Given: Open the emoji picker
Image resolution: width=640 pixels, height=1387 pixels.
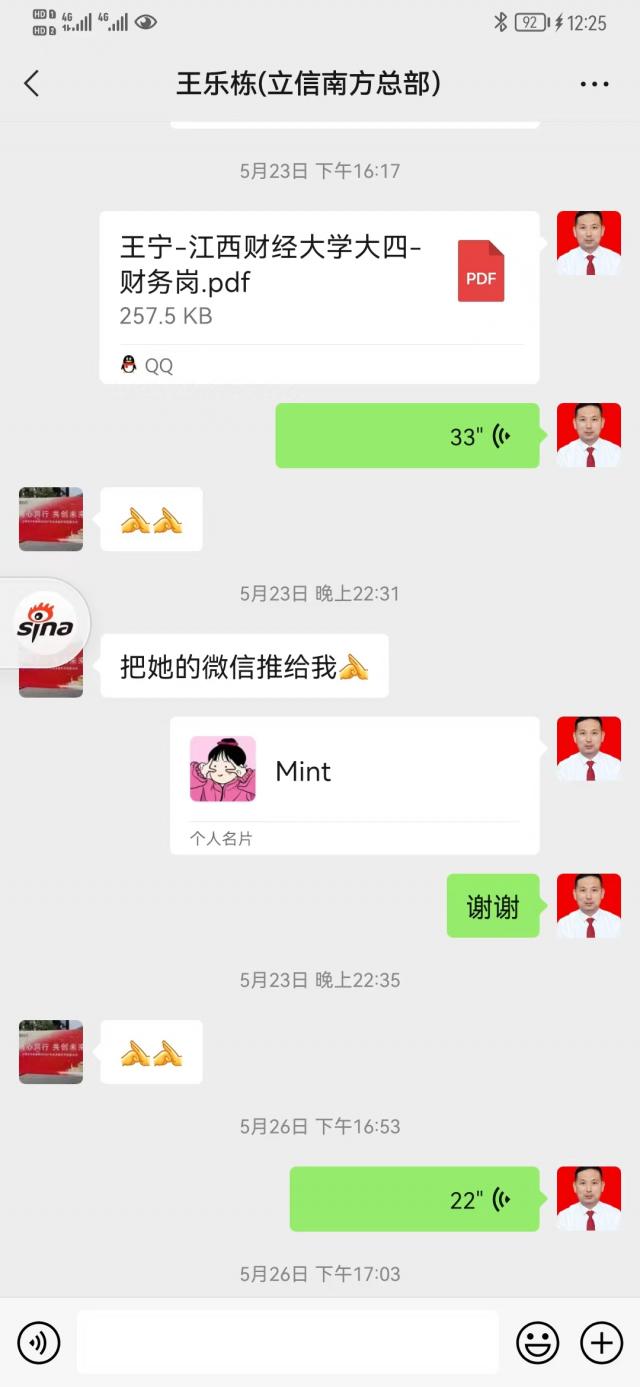Looking at the screenshot, I should 537,1342.
